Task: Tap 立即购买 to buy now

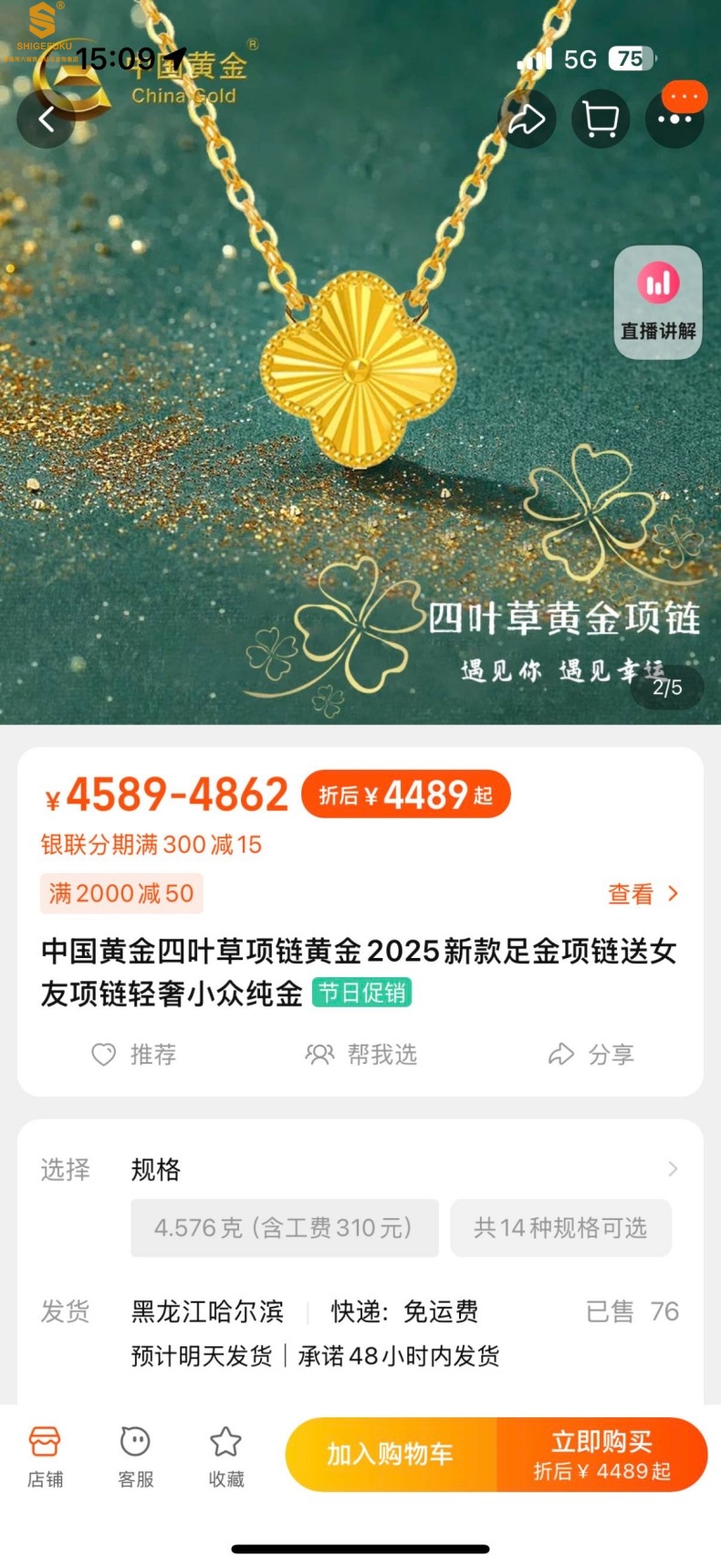Action: point(601,1454)
